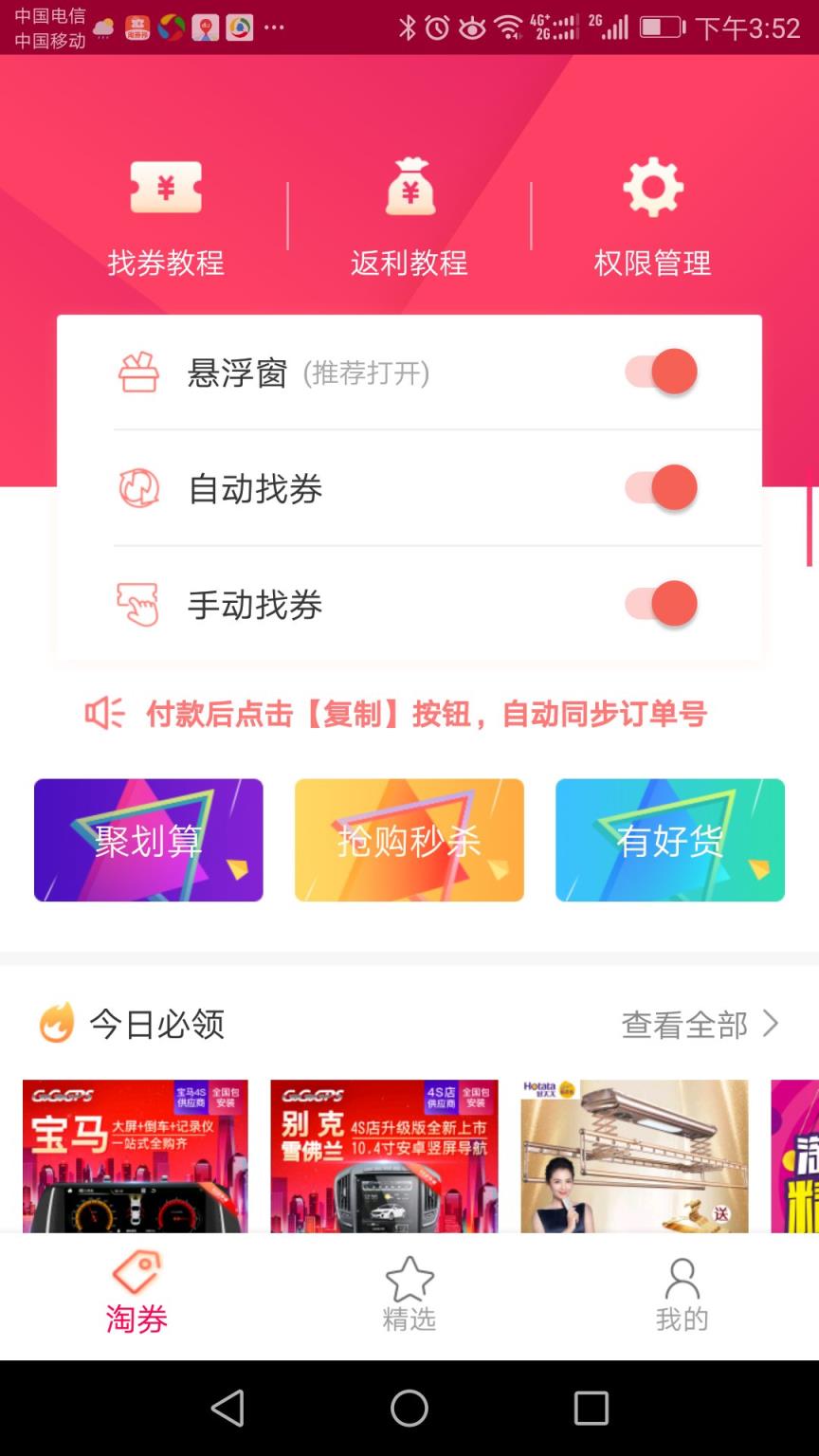Click the flame icon beside 今日必领
Screen dimensions: 819x1456
(57, 1024)
